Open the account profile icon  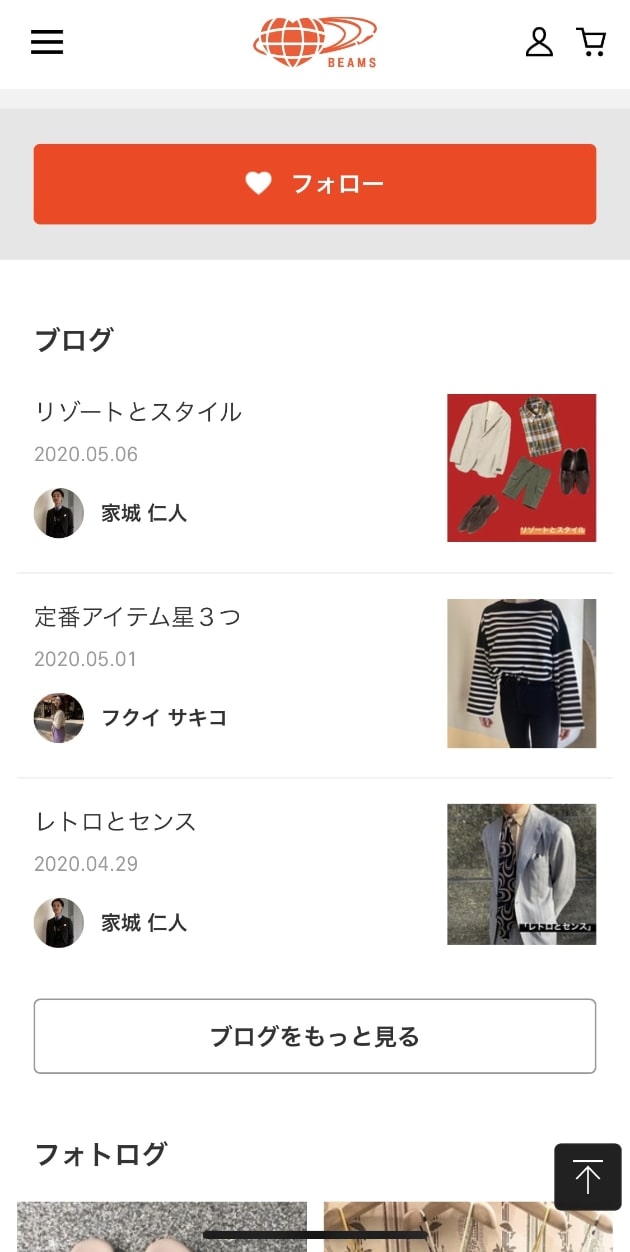tap(539, 42)
